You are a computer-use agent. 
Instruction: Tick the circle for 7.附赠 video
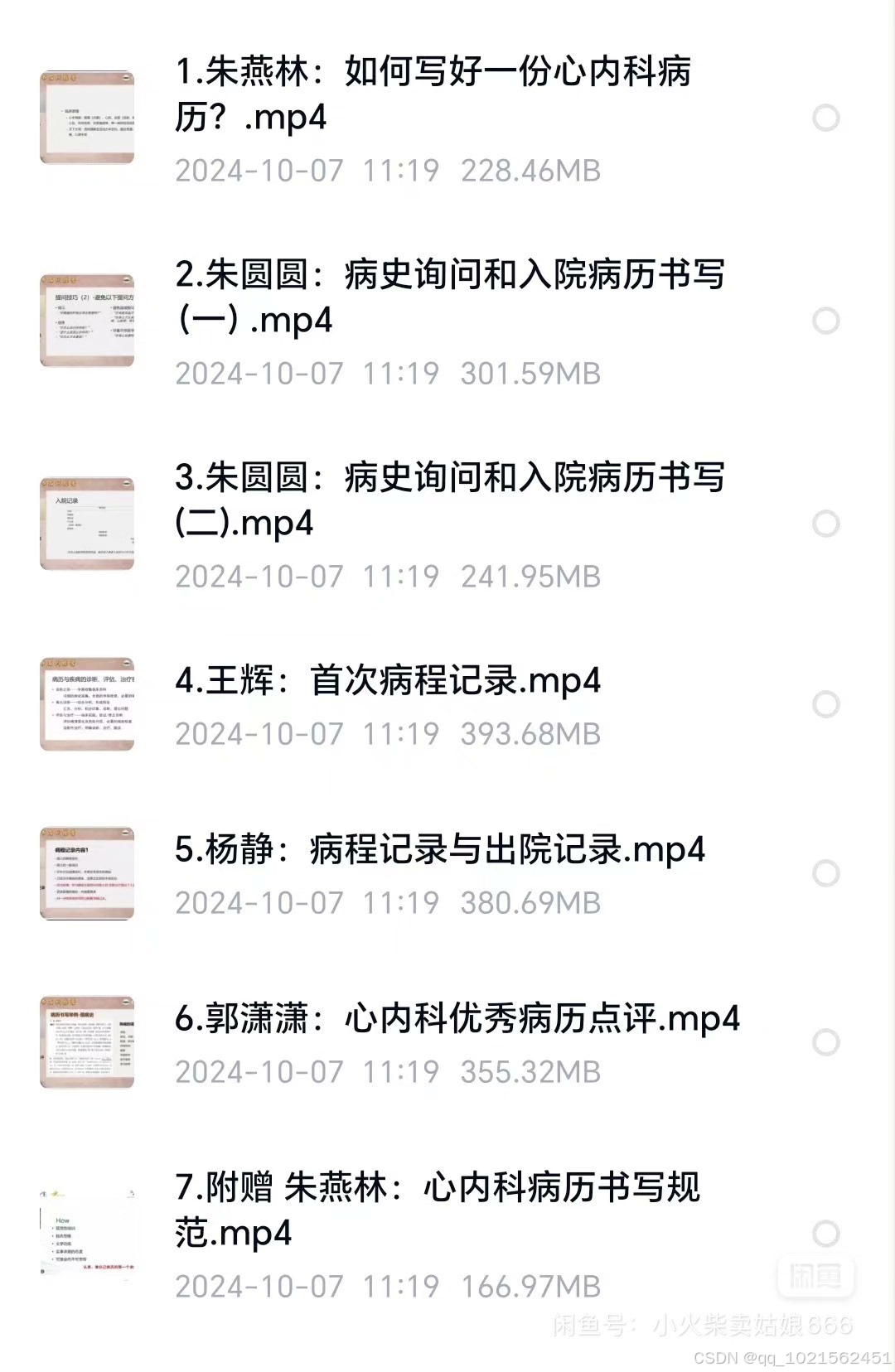[x=825, y=1234]
